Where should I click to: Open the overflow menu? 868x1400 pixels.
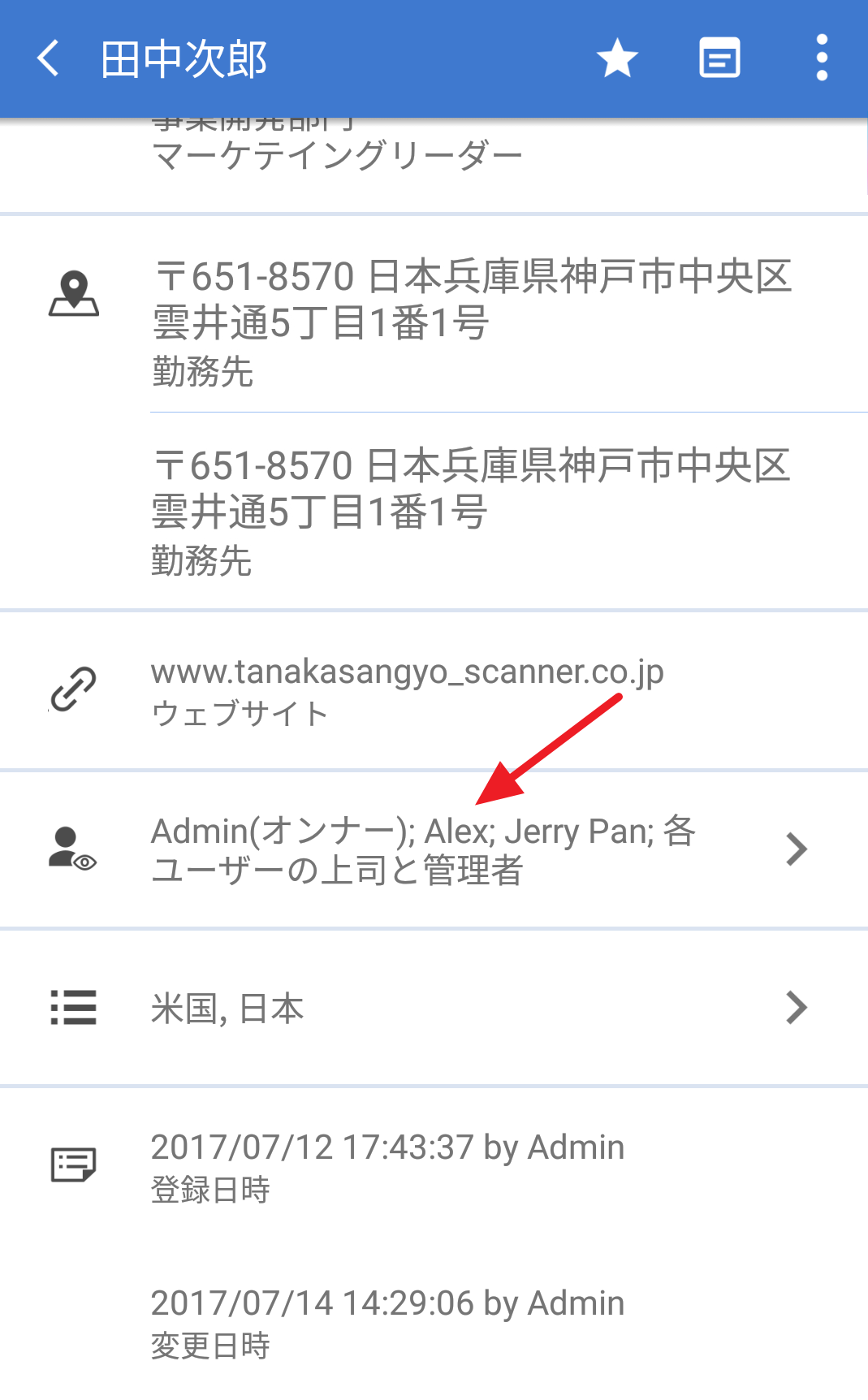click(822, 59)
